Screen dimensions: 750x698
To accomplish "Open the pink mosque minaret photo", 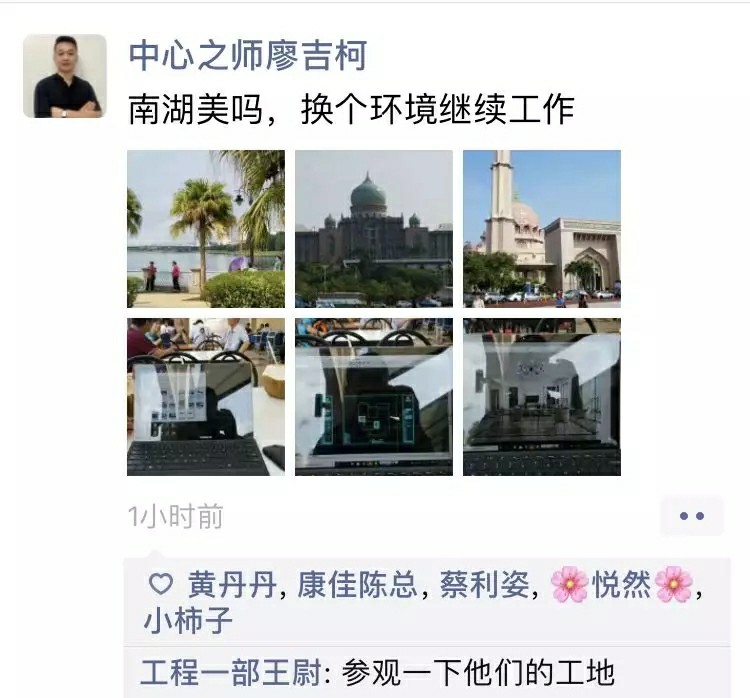I will 541,229.
